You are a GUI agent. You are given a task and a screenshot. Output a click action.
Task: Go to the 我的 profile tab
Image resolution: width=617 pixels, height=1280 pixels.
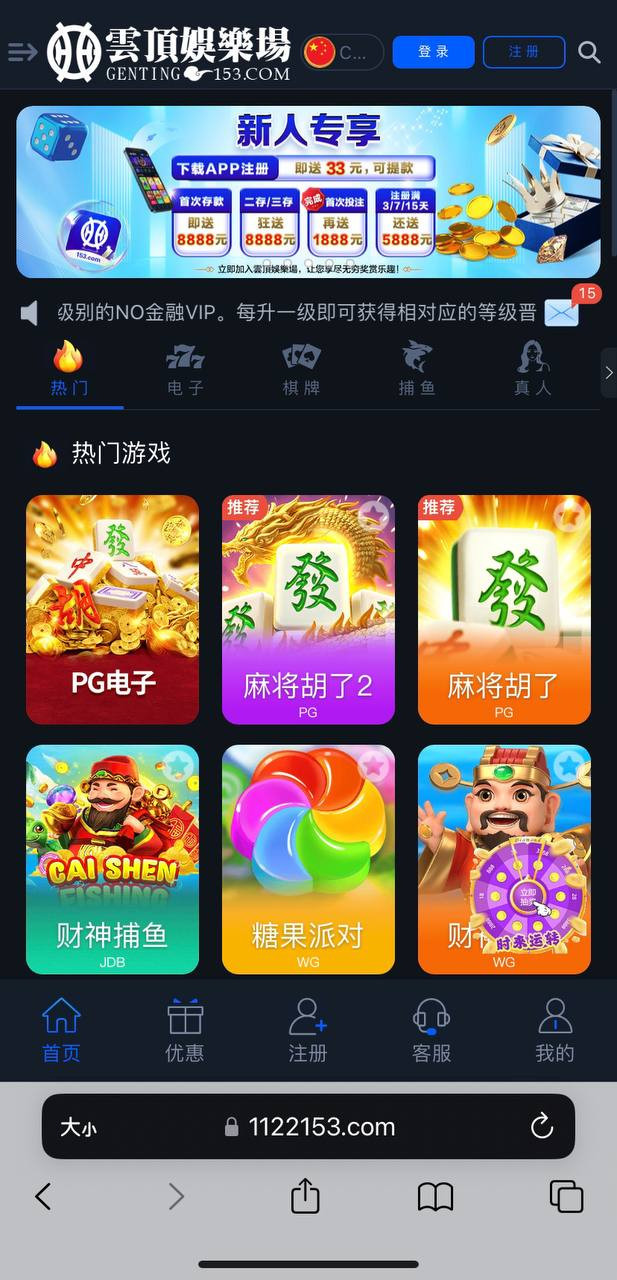tap(554, 1030)
